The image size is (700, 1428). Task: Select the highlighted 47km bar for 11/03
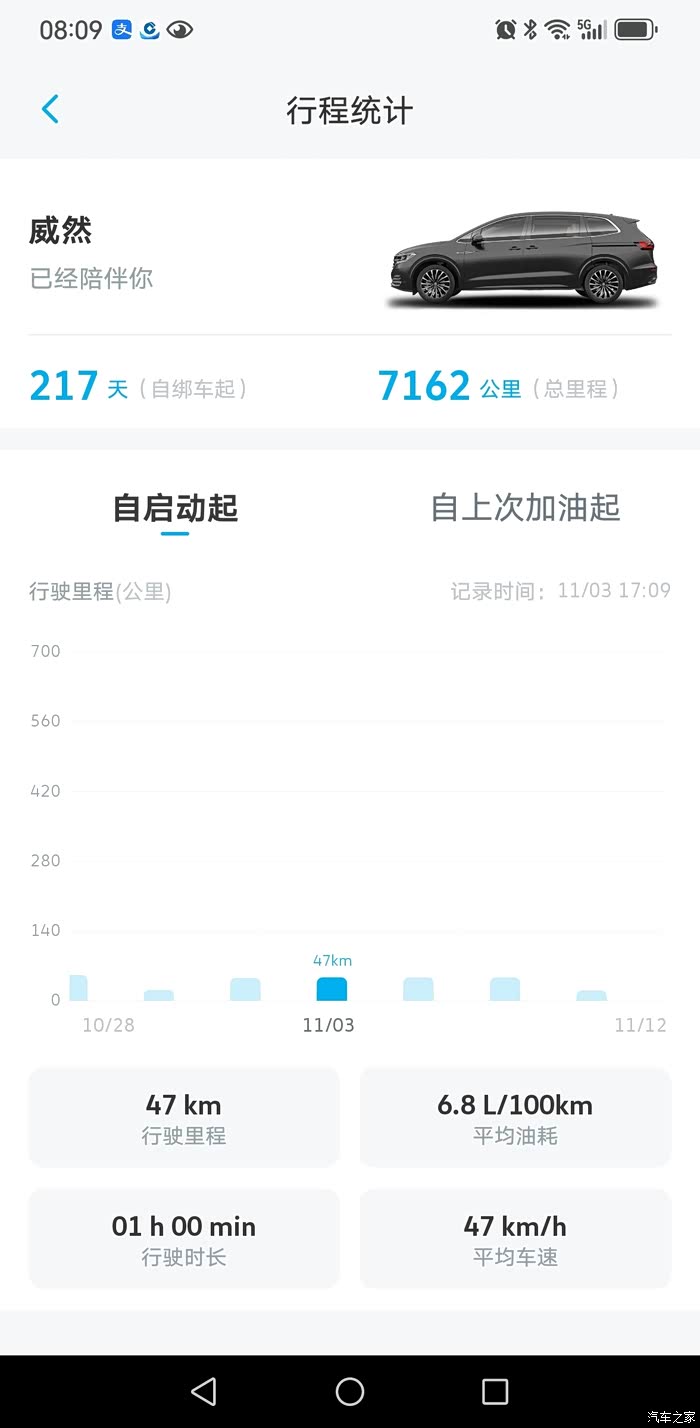click(332, 989)
